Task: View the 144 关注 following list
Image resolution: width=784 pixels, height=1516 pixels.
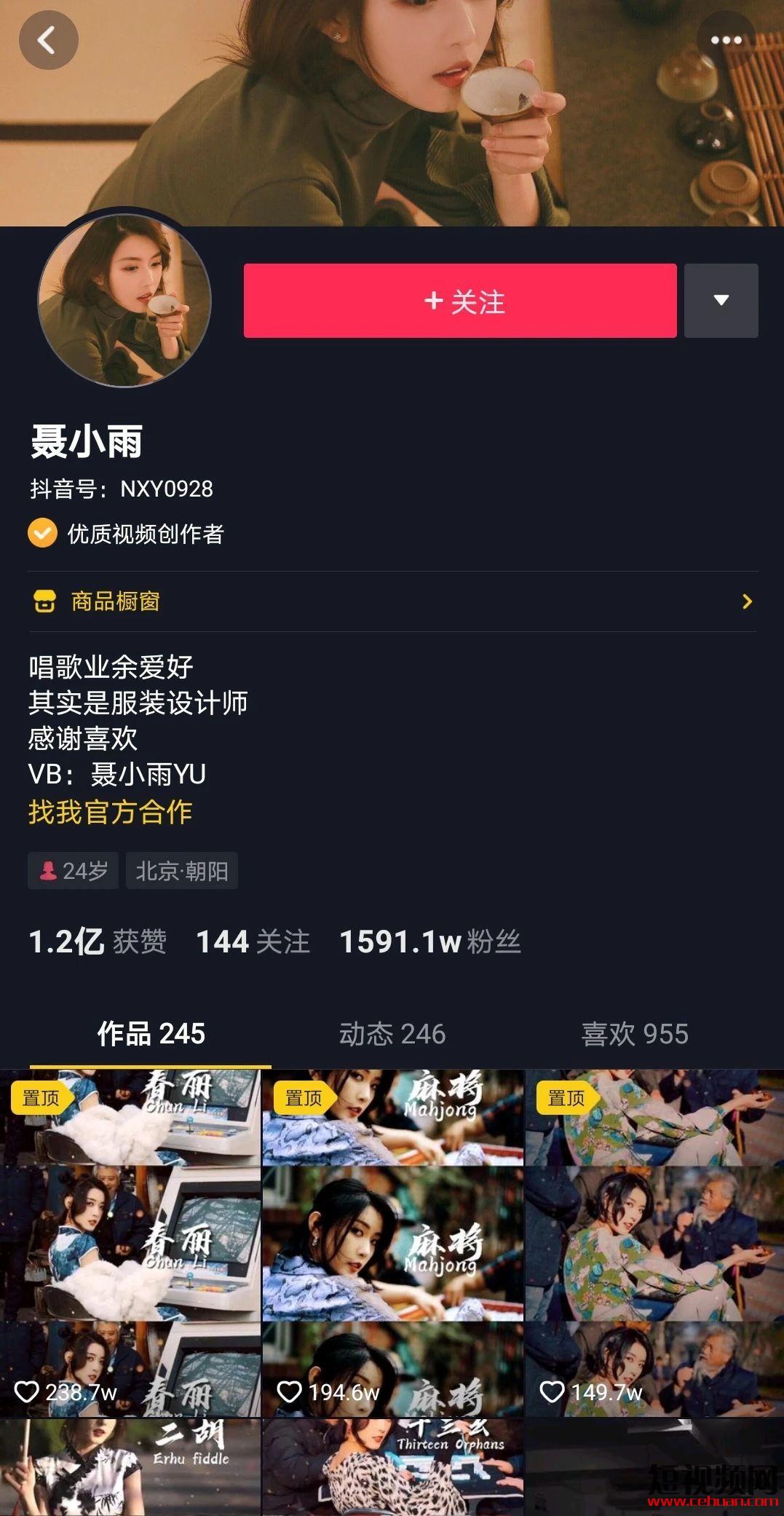Action: click(x=253, y=941)
